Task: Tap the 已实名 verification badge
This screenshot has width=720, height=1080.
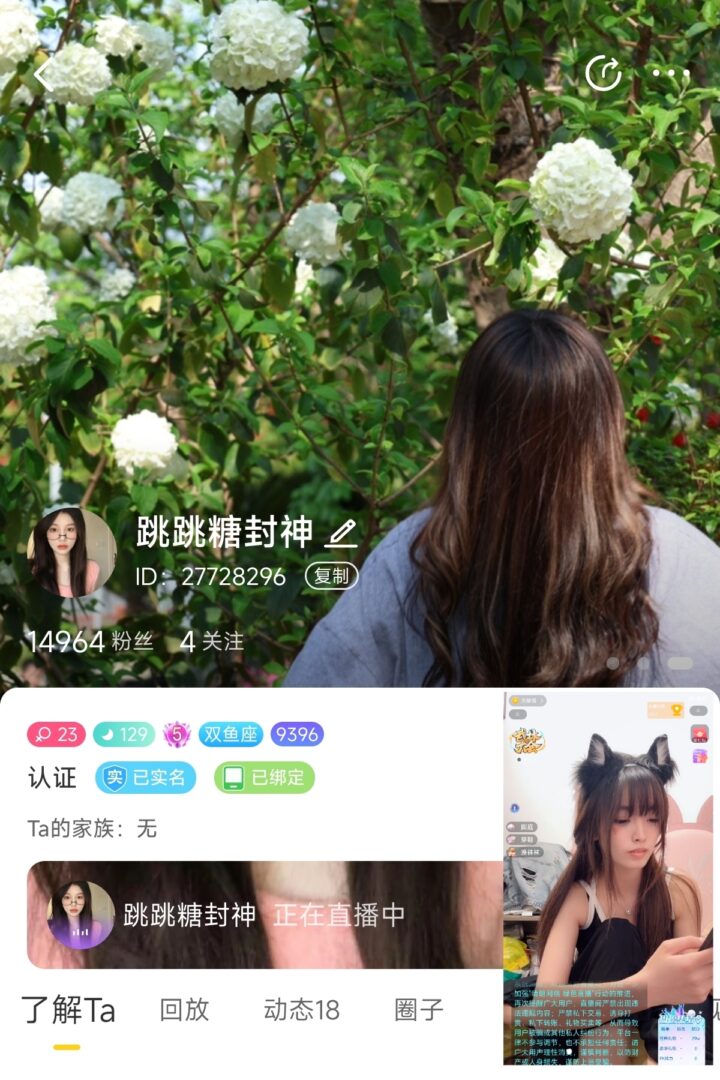Action: pos(146,777)
